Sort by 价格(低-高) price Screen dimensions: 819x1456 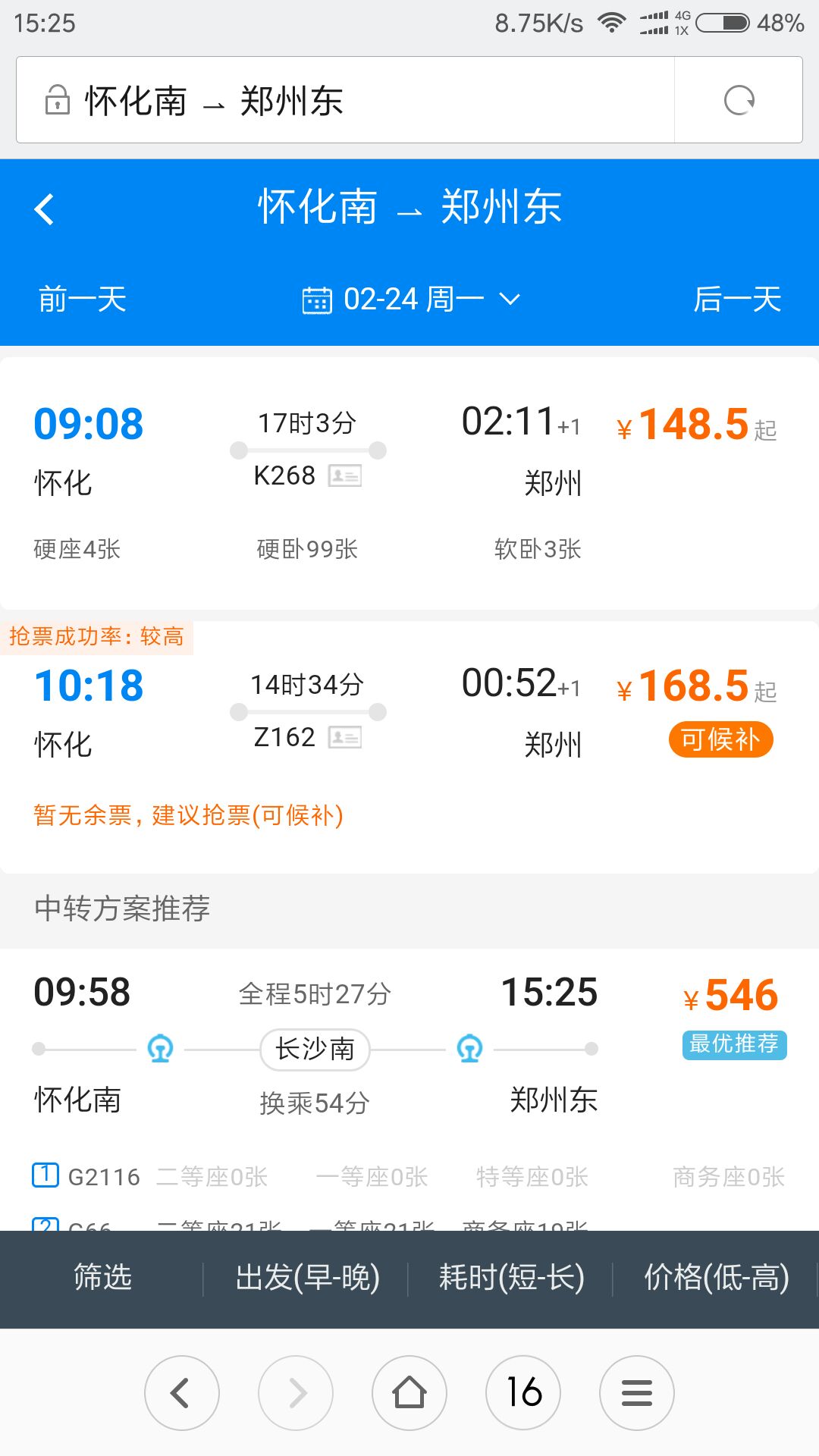[x=716, y=1278]
